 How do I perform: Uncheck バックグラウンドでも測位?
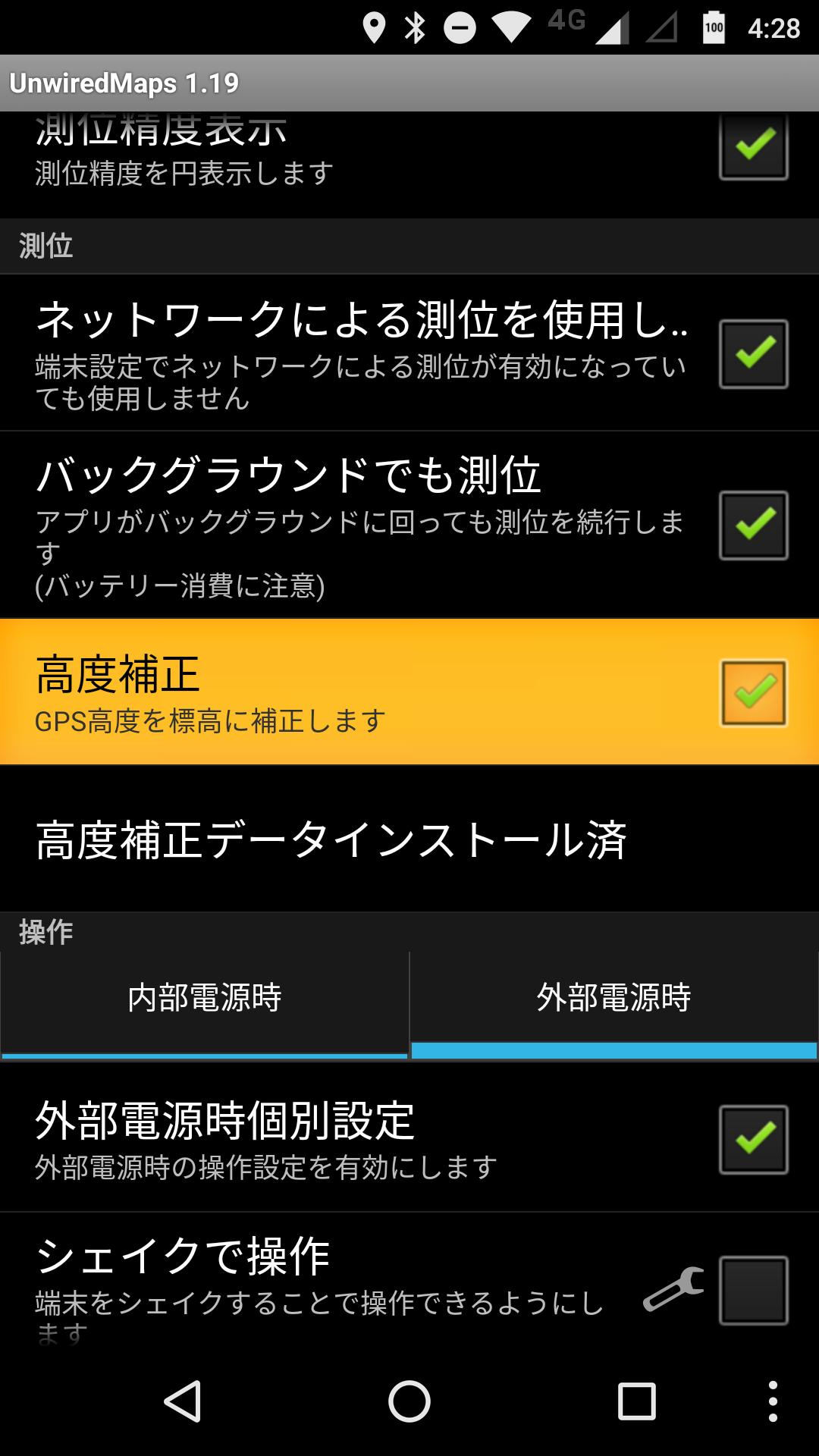tap(753, 525)
